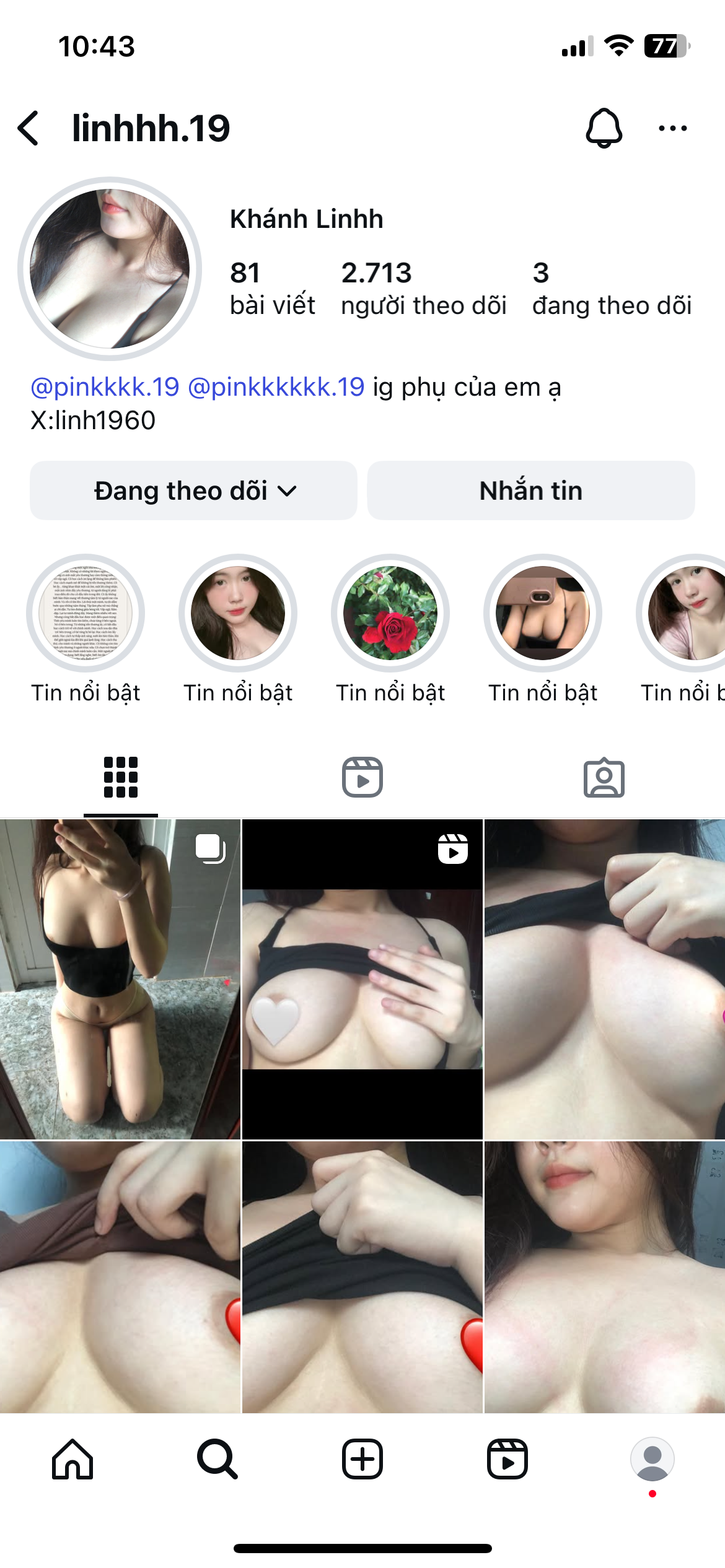
Task: Go back using the top-left arrow
Action: [29, 128]
